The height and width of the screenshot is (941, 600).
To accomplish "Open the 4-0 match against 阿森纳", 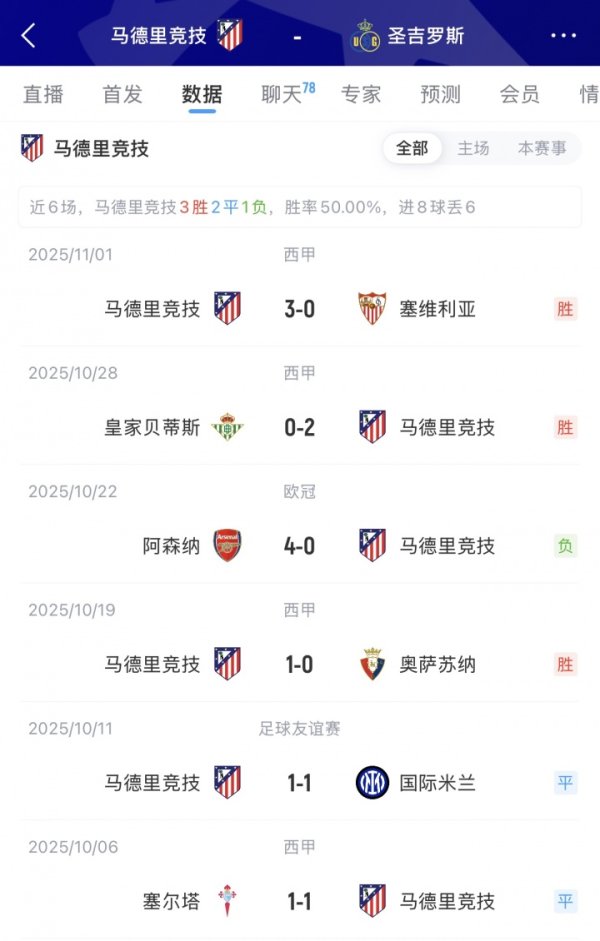I will [299, 546].
